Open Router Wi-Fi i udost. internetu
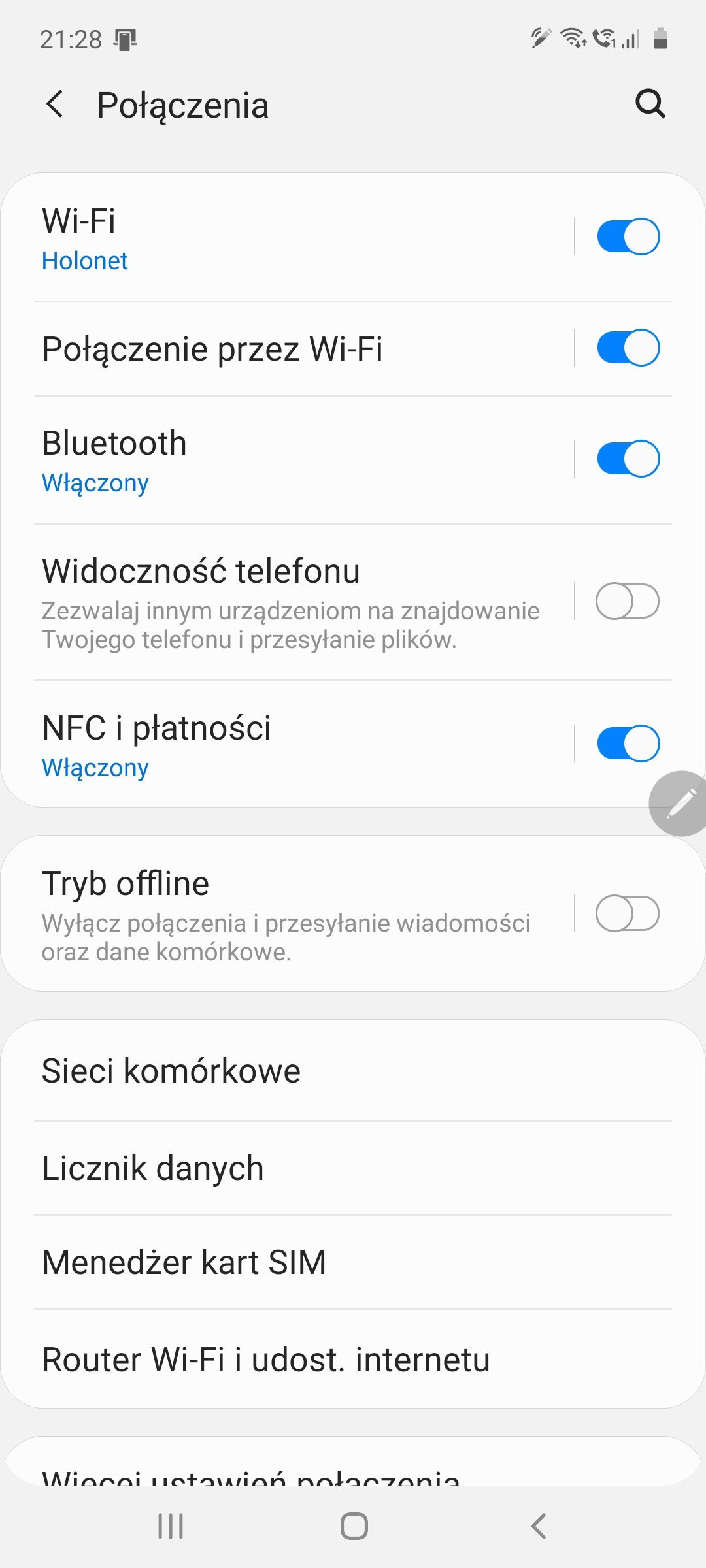This screenshot has height=1568, width=706. coord(353,1360)
